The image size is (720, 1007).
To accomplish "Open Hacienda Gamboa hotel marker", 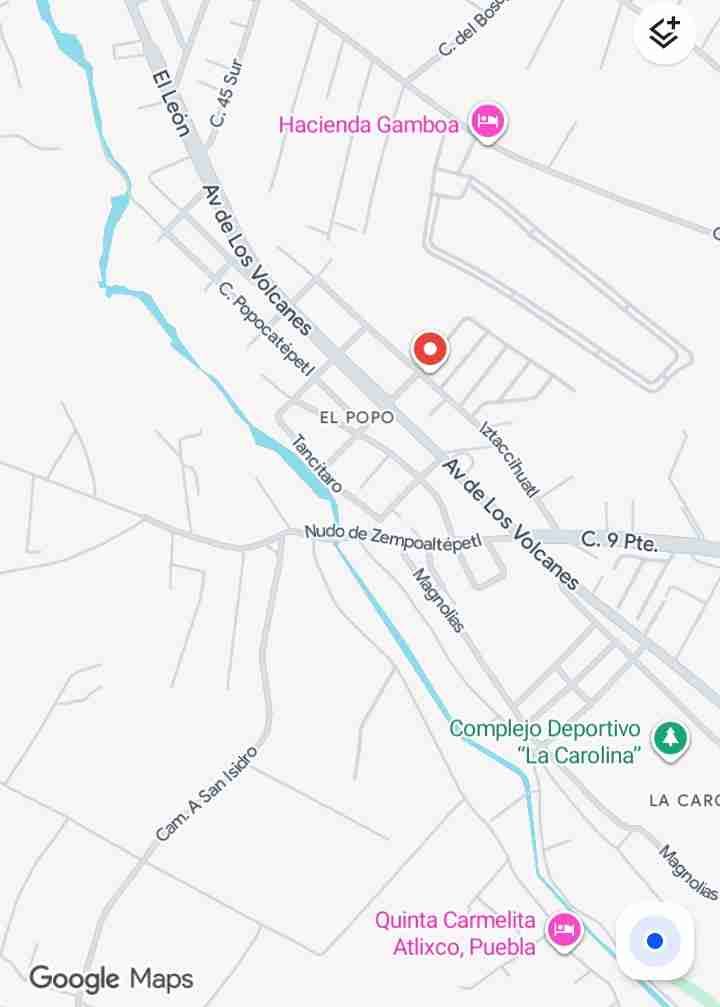I will point(487,122).
